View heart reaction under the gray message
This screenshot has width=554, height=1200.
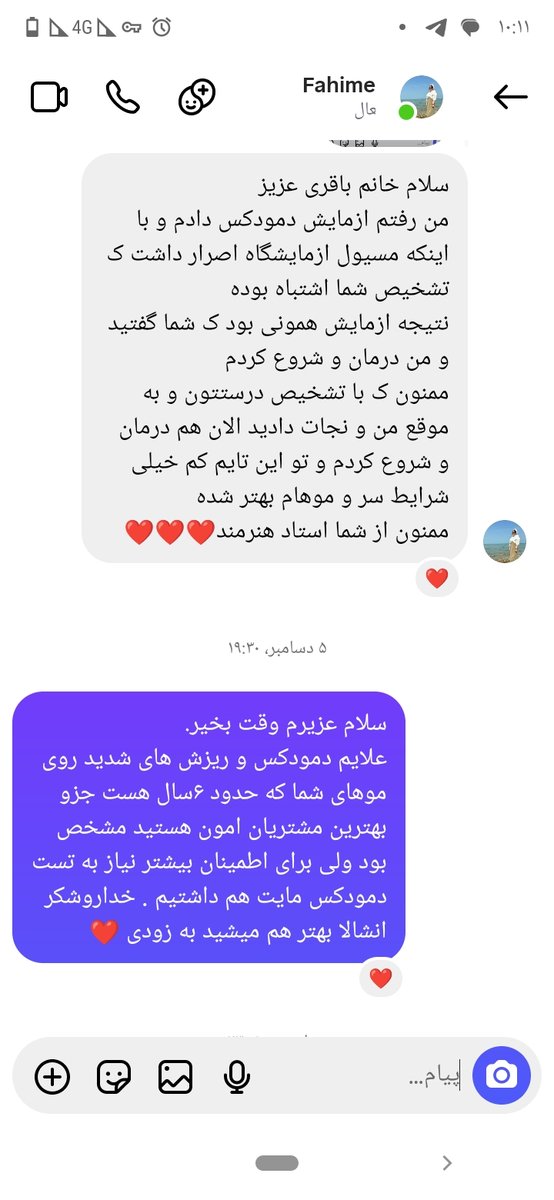point(437,577)
